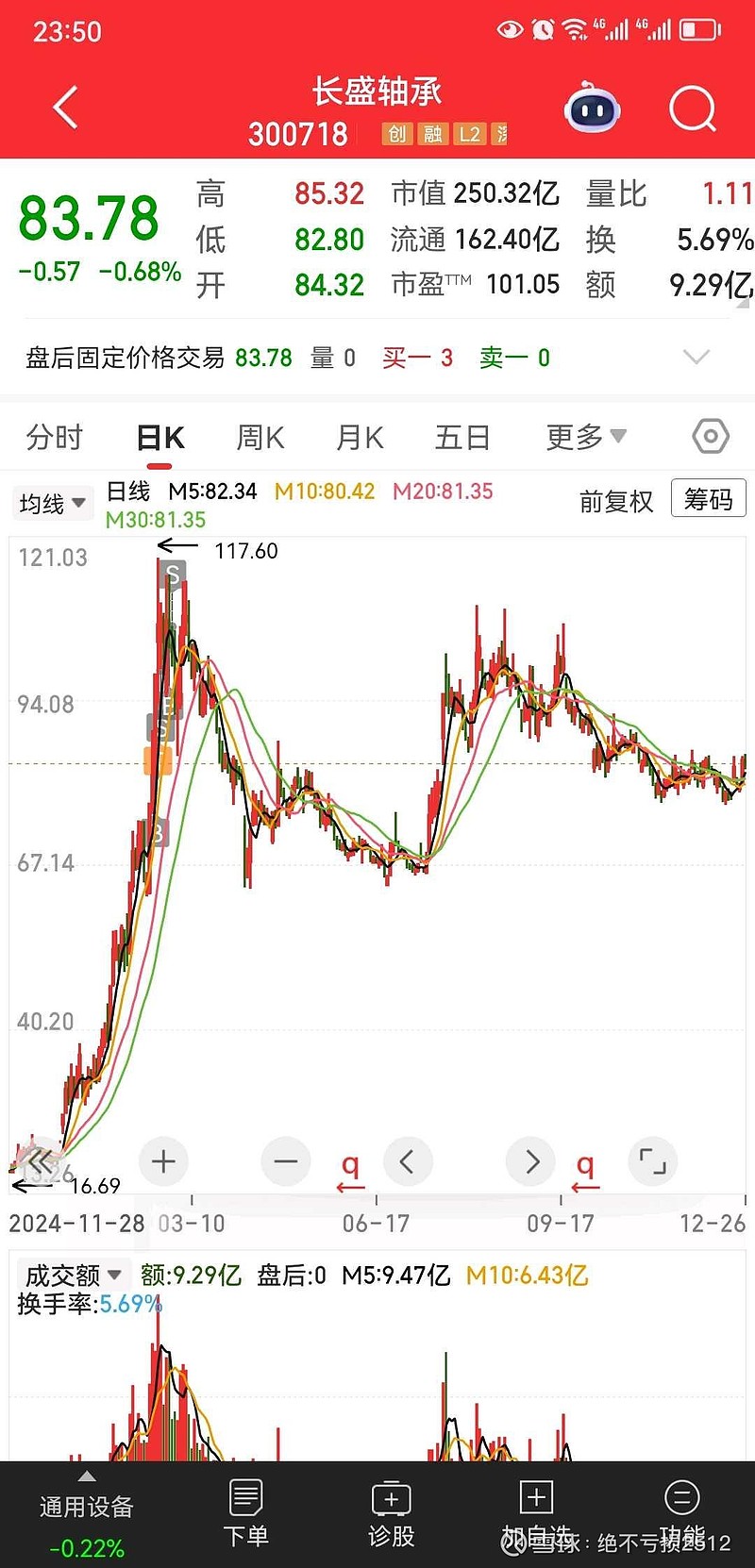Zoom out of chart with the minus icon
755x1568 pixels.
pos(285,1161)
